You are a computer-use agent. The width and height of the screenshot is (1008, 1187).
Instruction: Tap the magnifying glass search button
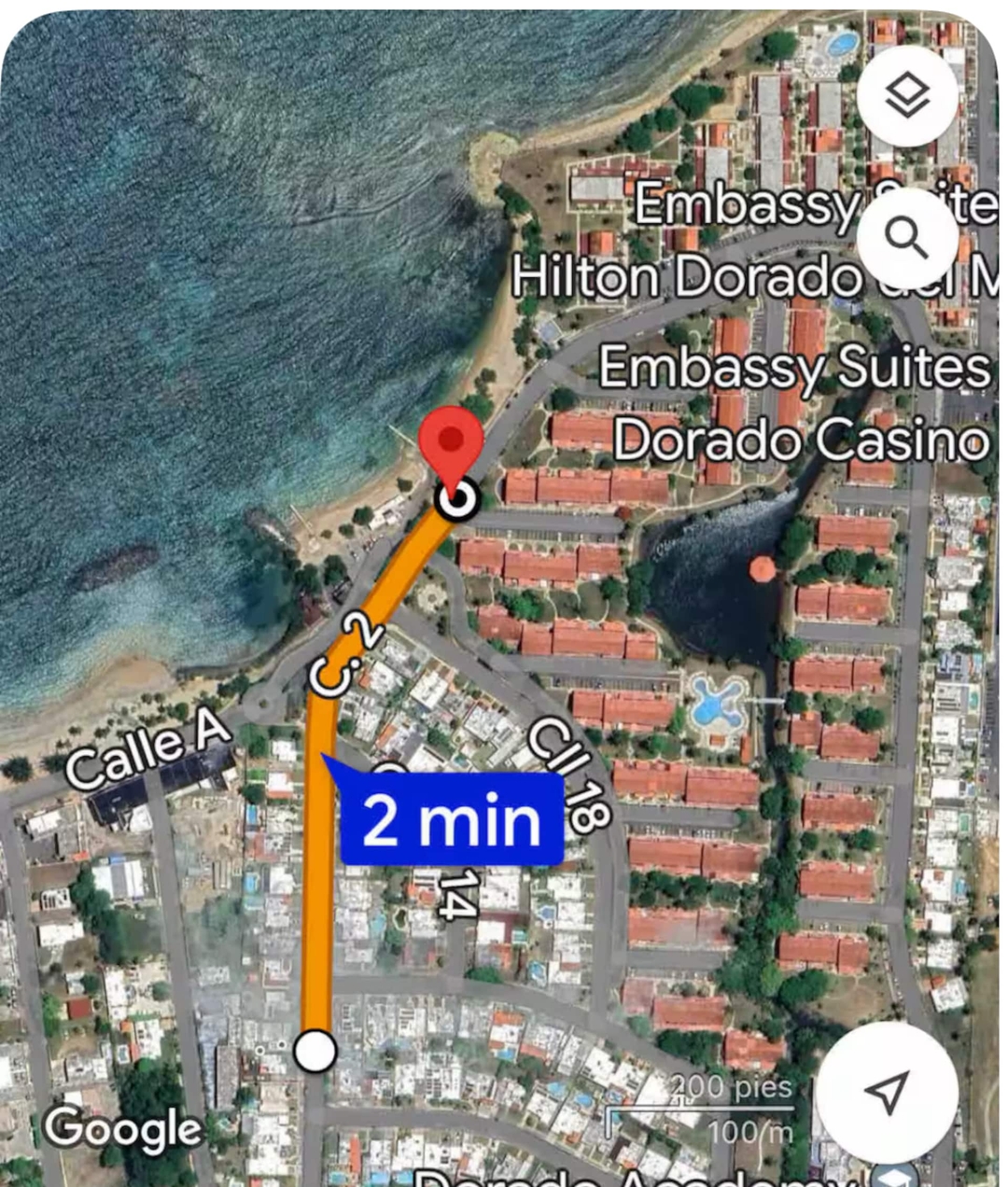906,240
